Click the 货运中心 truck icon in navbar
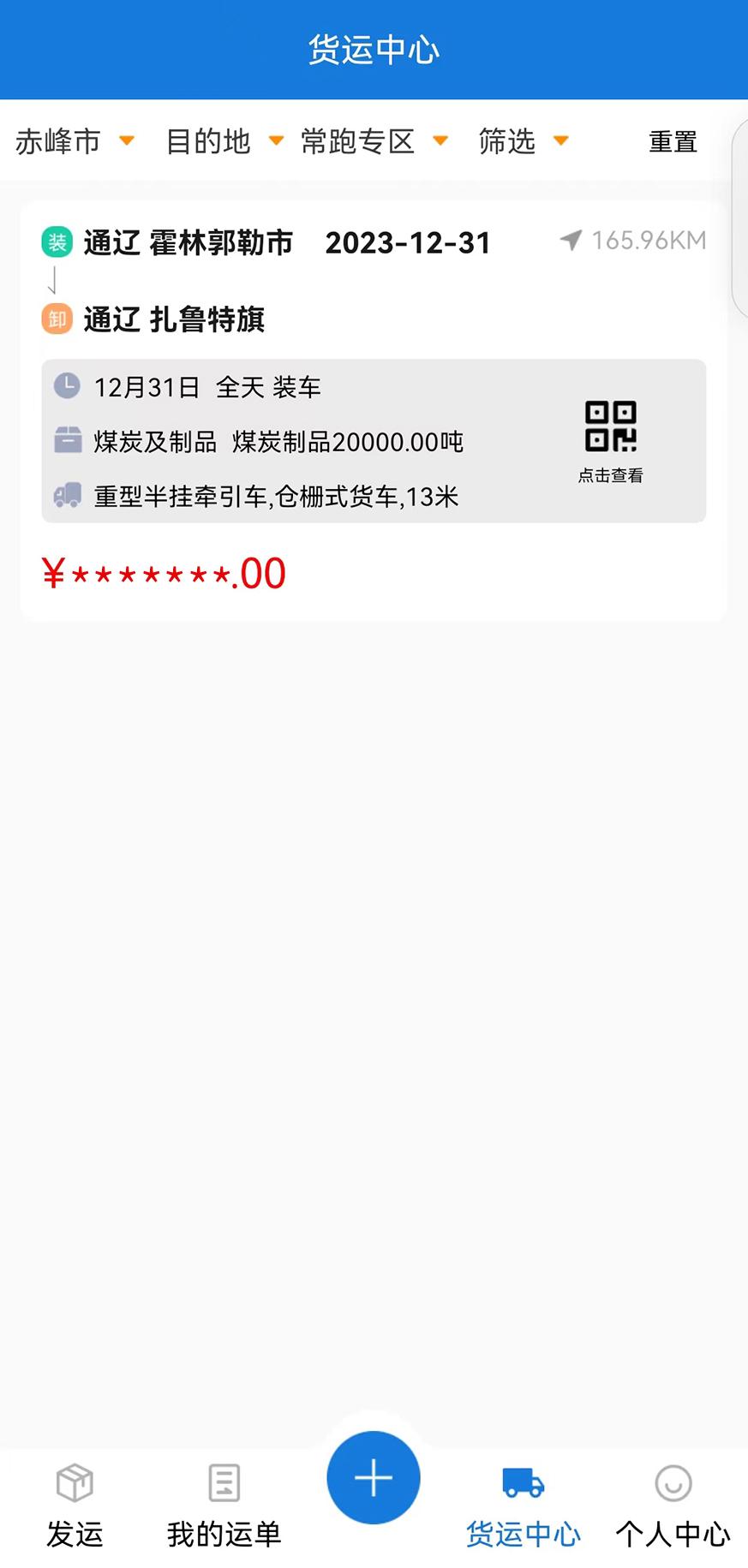The width and height of the screenshot is (748, 1568). click(x=522, y=1481)
